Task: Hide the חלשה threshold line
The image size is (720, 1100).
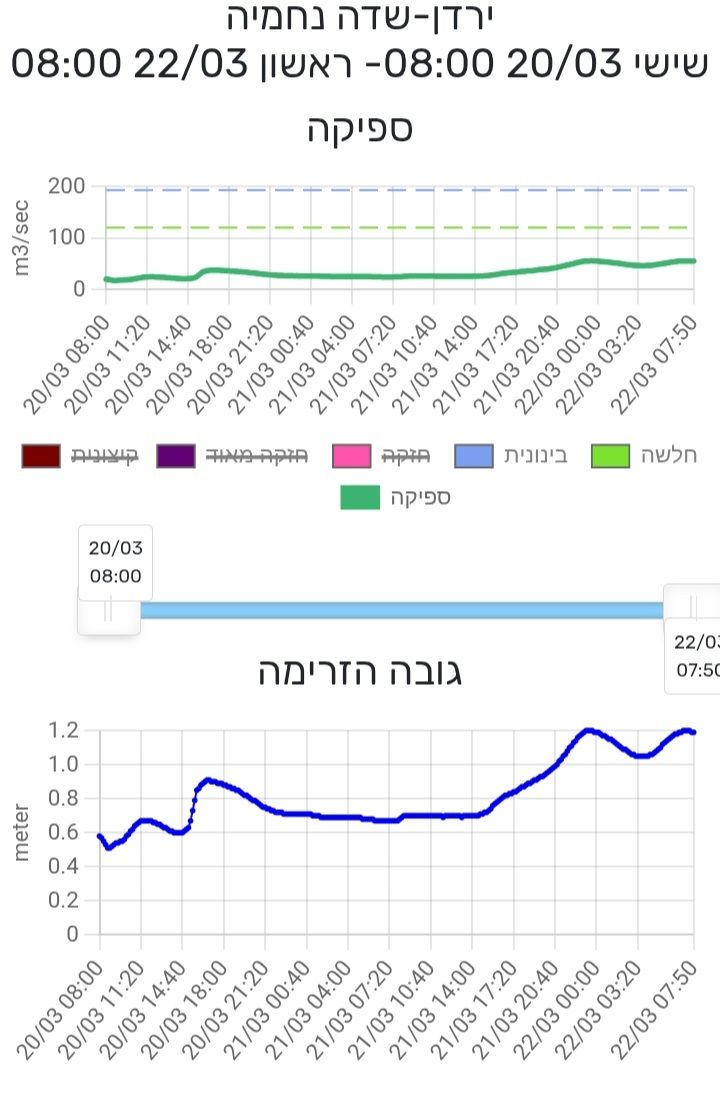Action: (x=636, y=457)
